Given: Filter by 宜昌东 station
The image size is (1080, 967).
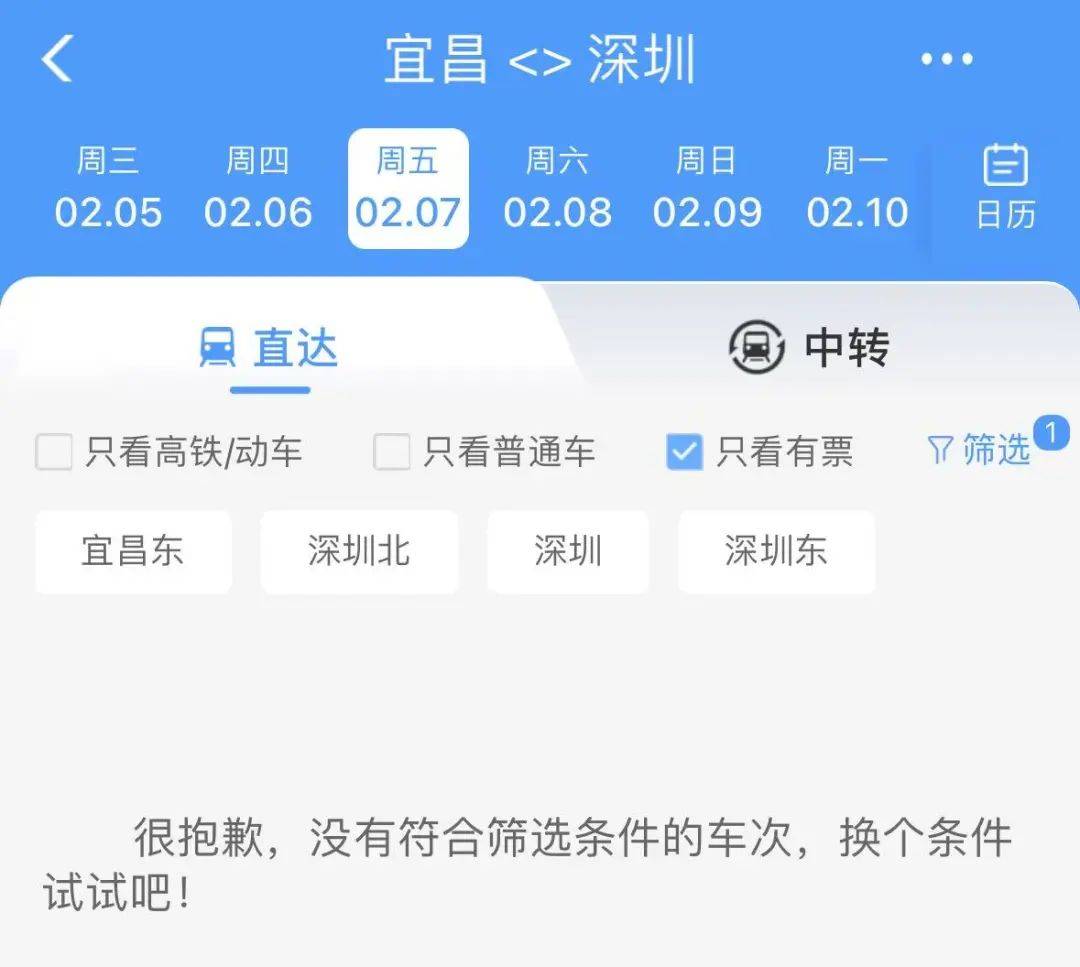Looking at the screenshot, I should tap(133, 551).
